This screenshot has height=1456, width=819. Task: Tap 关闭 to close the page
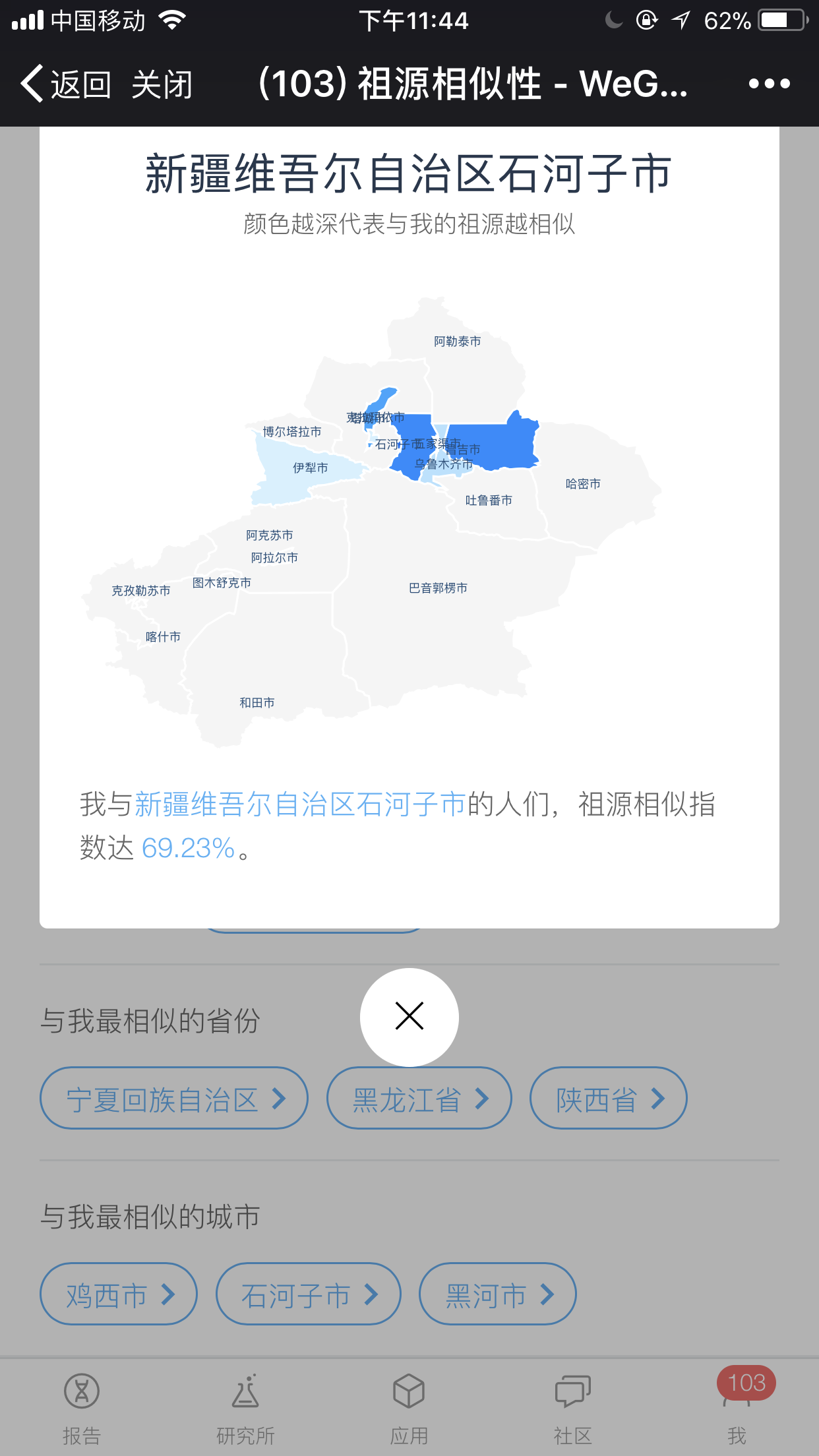click(x=162, y=84)
